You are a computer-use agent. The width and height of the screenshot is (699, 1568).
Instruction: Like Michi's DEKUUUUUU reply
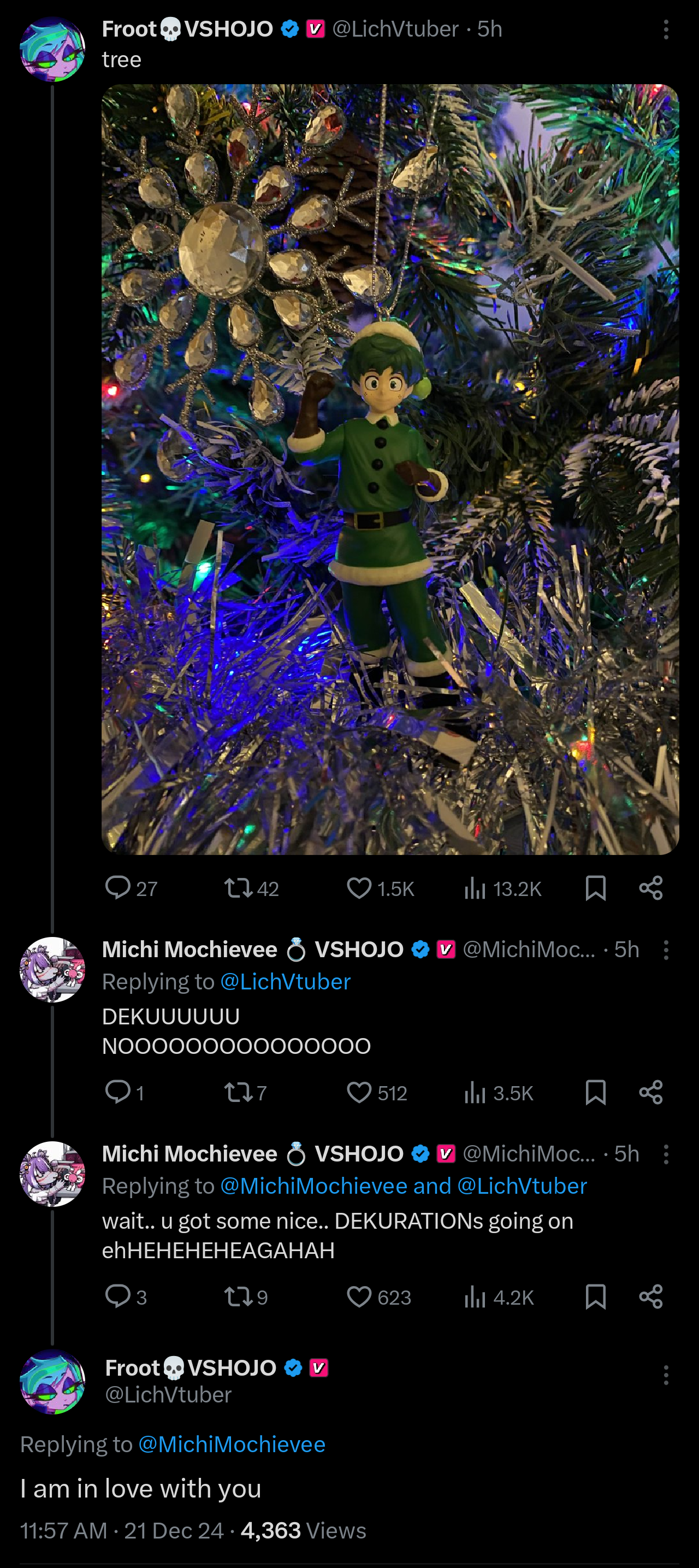point(359,1093)
